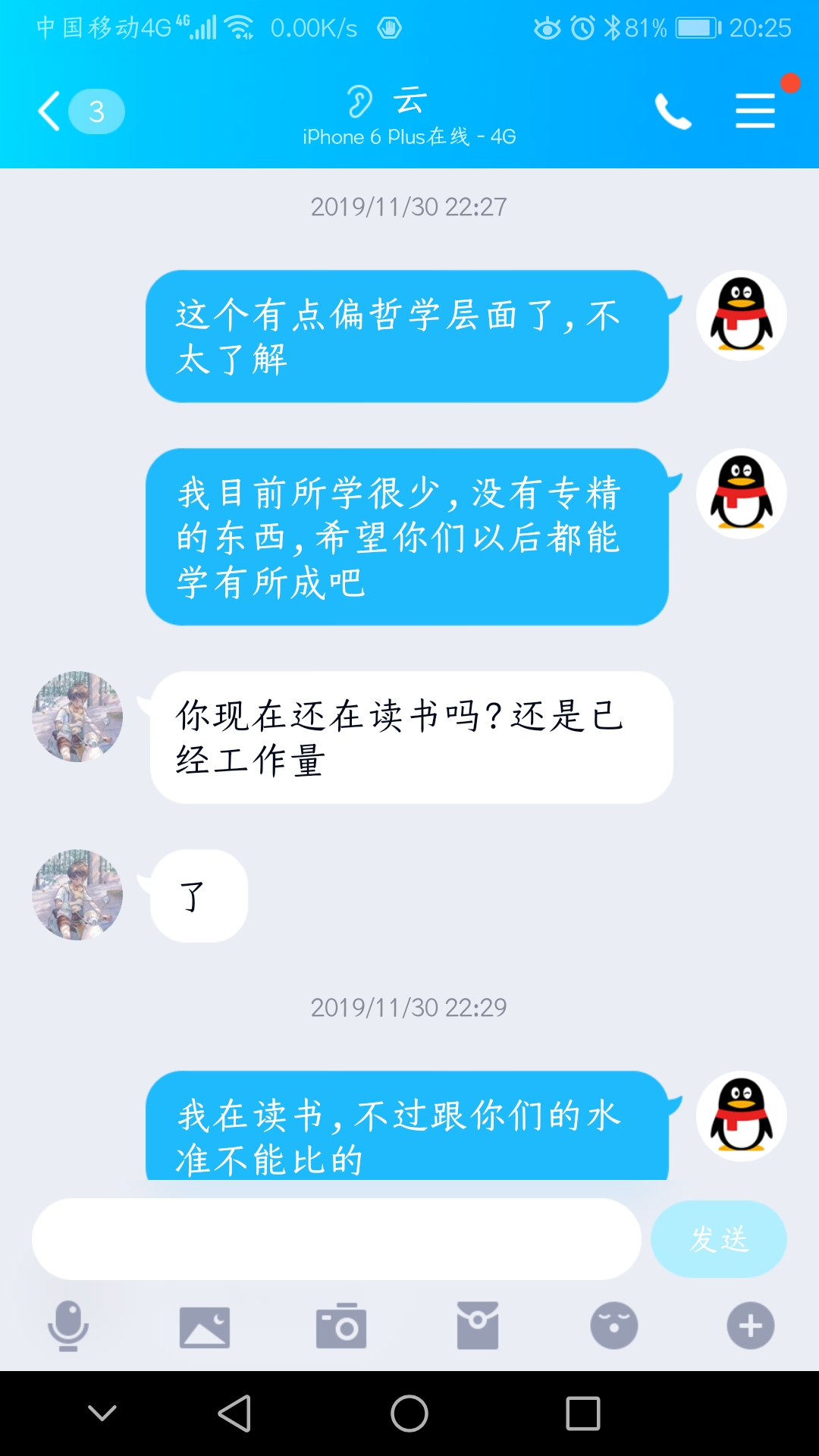819x1456 pixels.
Task: Tap the 发送 send button
Action: coord(718,1239)
